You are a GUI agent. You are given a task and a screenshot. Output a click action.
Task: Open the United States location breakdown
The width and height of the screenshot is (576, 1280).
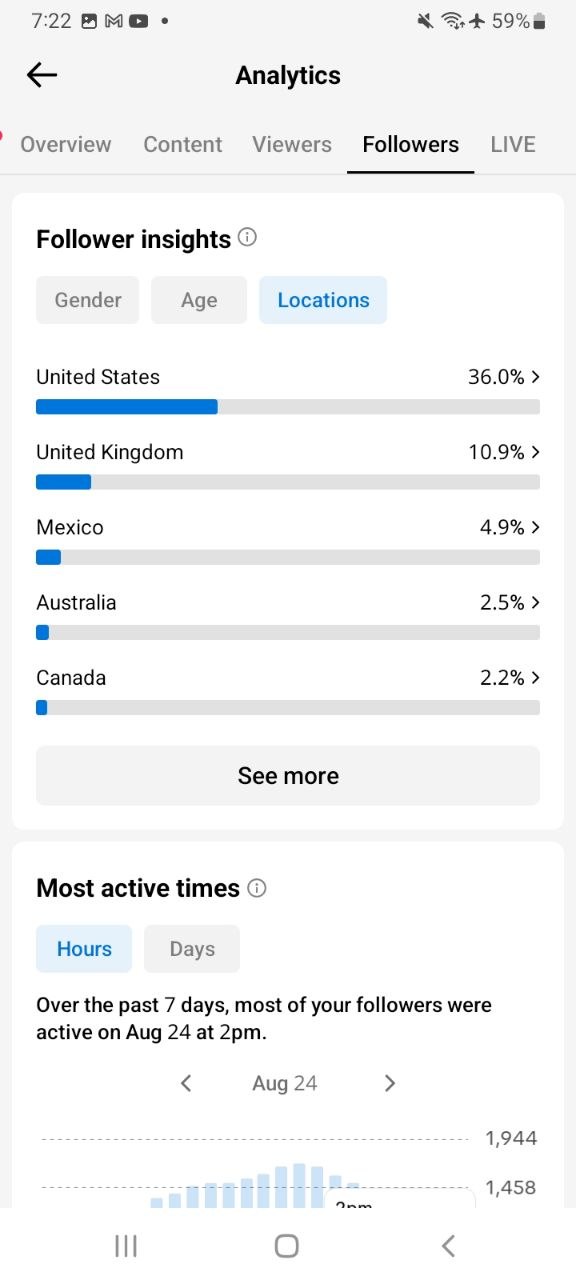288,389
